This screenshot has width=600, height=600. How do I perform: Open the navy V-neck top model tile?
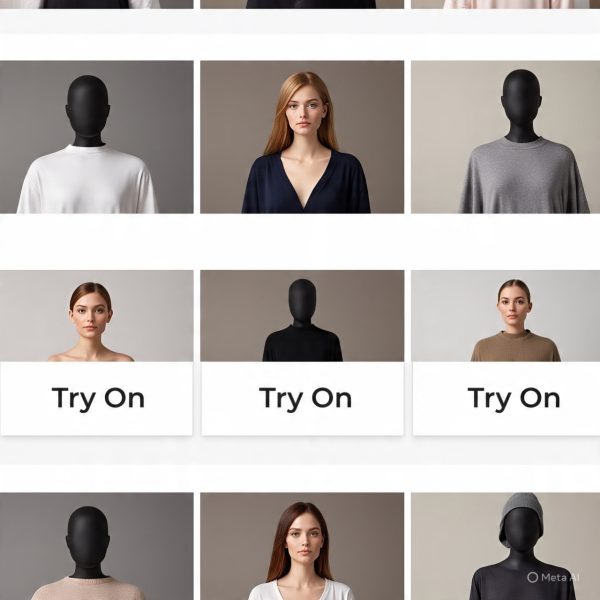tap(302, 137)
